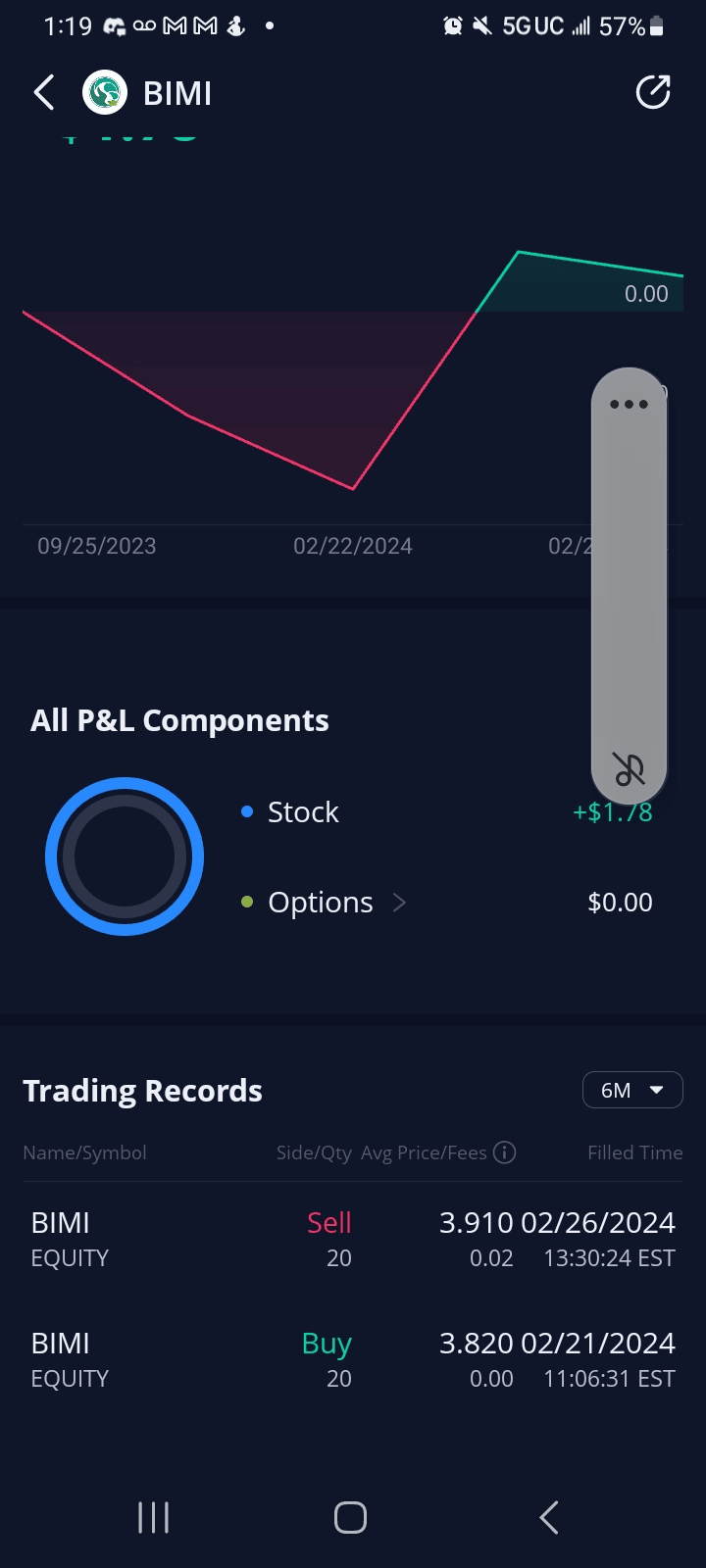Open the Options P&L details

pos(324,903)
